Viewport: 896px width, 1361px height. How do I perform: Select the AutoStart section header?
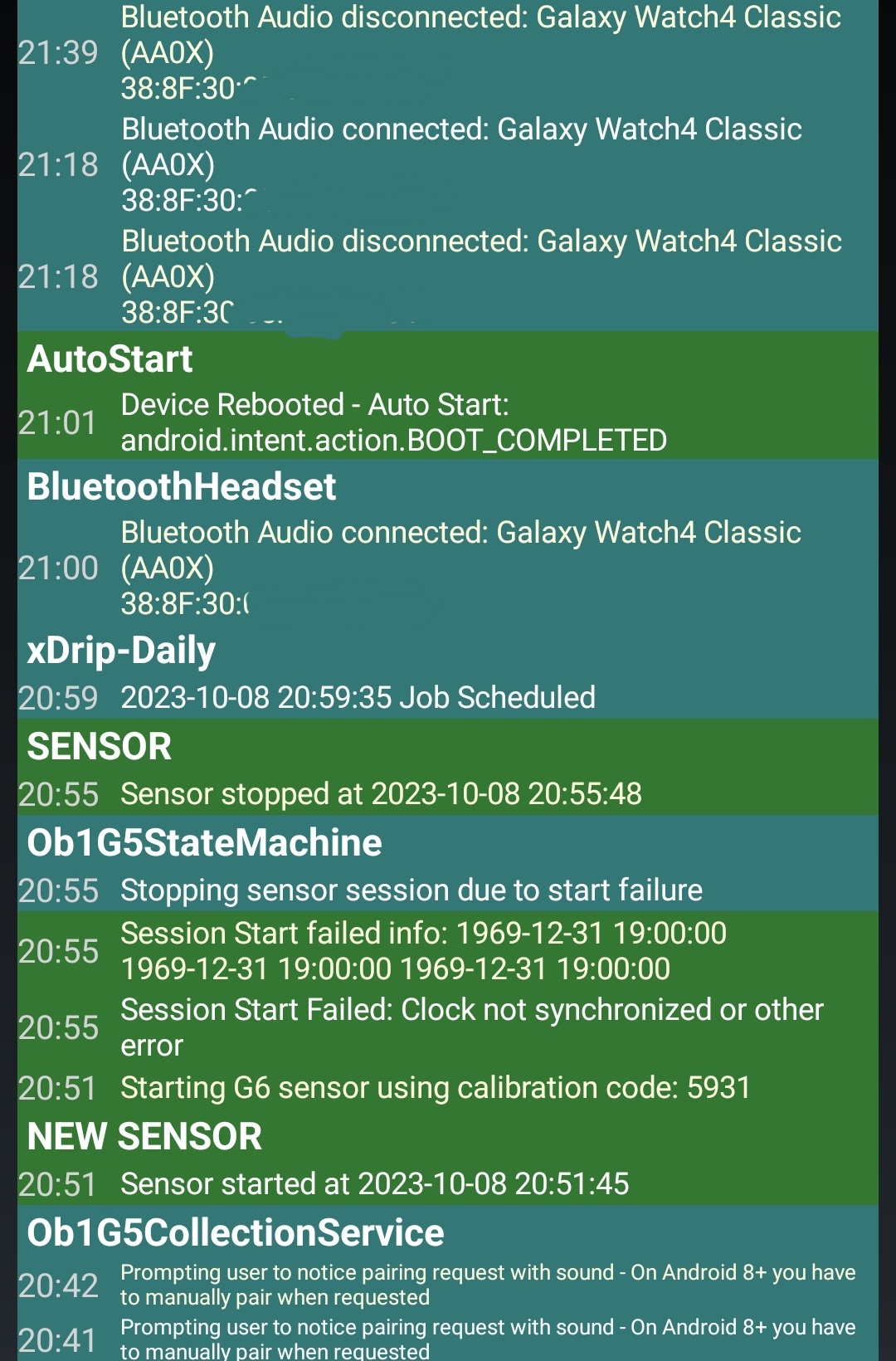coord(109,359)
